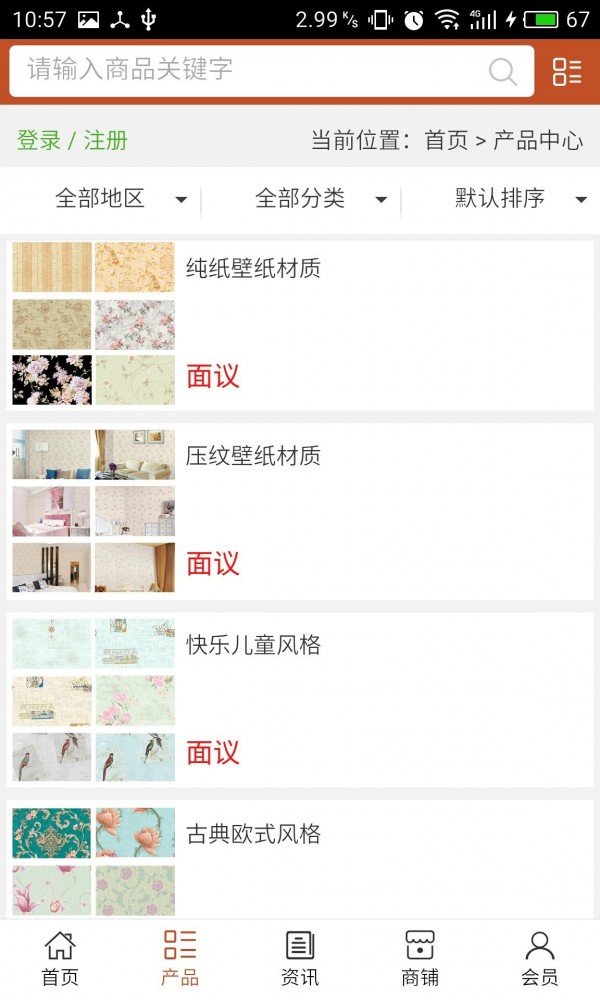Open the 纯纸壁纸材质 product

pyautogui.click(x=253, y=268)
